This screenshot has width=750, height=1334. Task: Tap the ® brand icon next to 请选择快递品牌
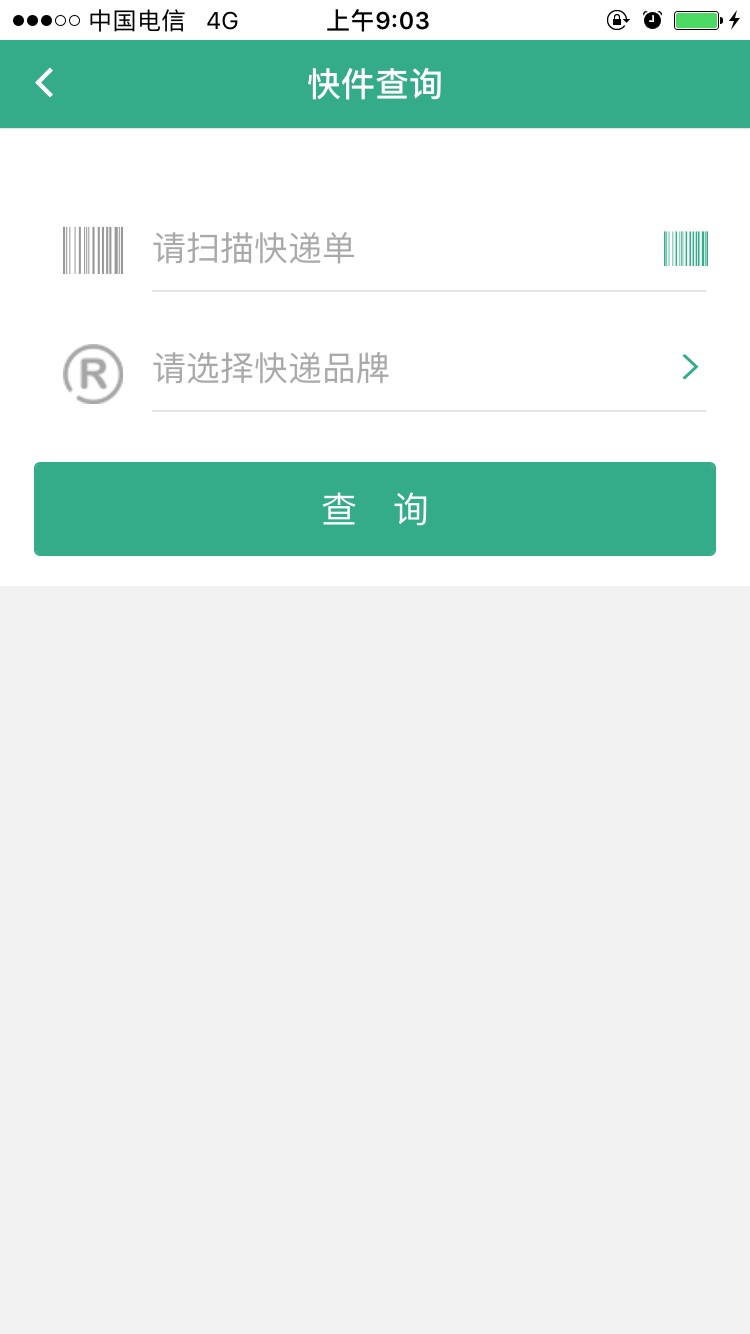coord(92,373)
